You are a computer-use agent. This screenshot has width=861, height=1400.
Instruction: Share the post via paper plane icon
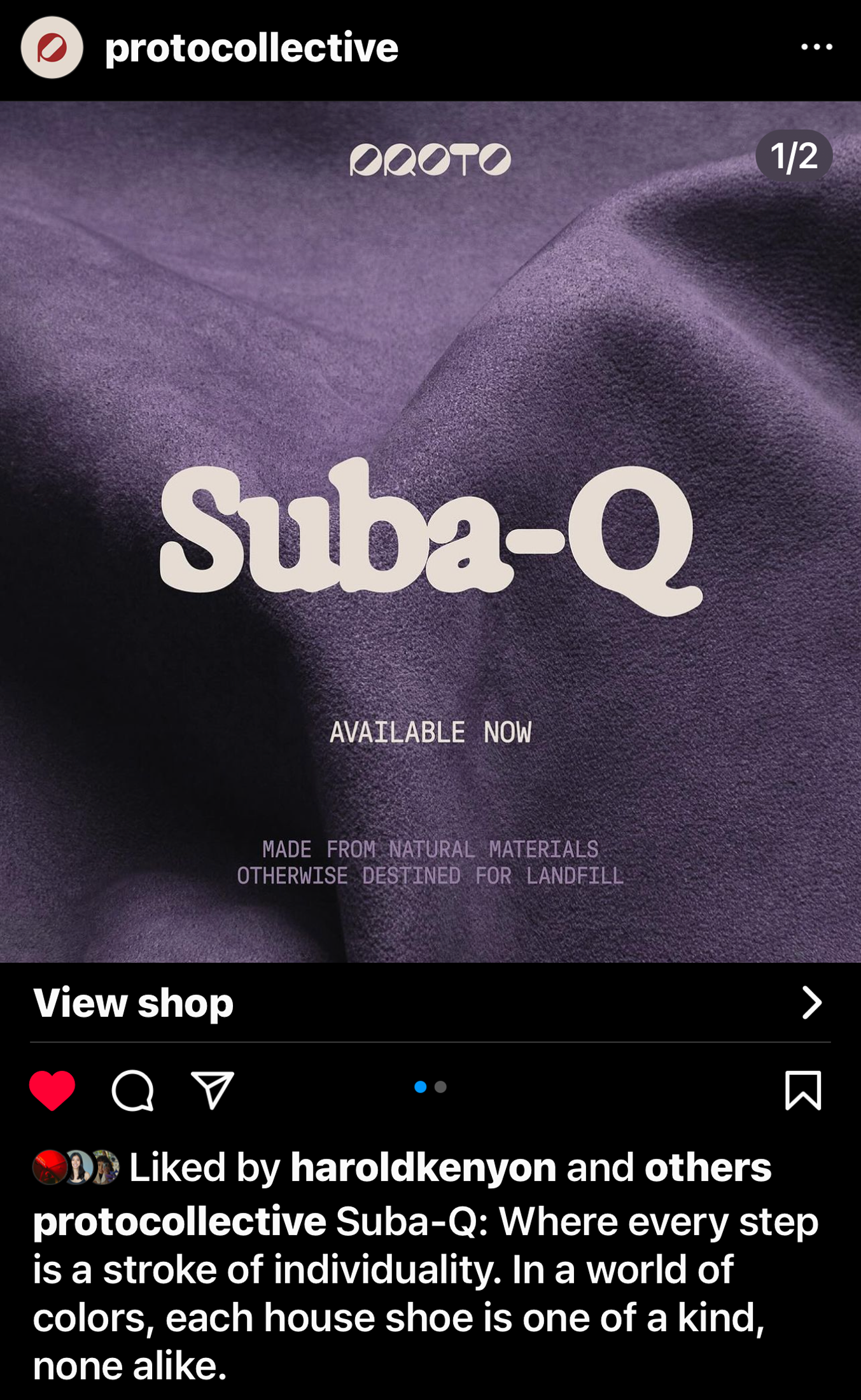point(213,1090)
